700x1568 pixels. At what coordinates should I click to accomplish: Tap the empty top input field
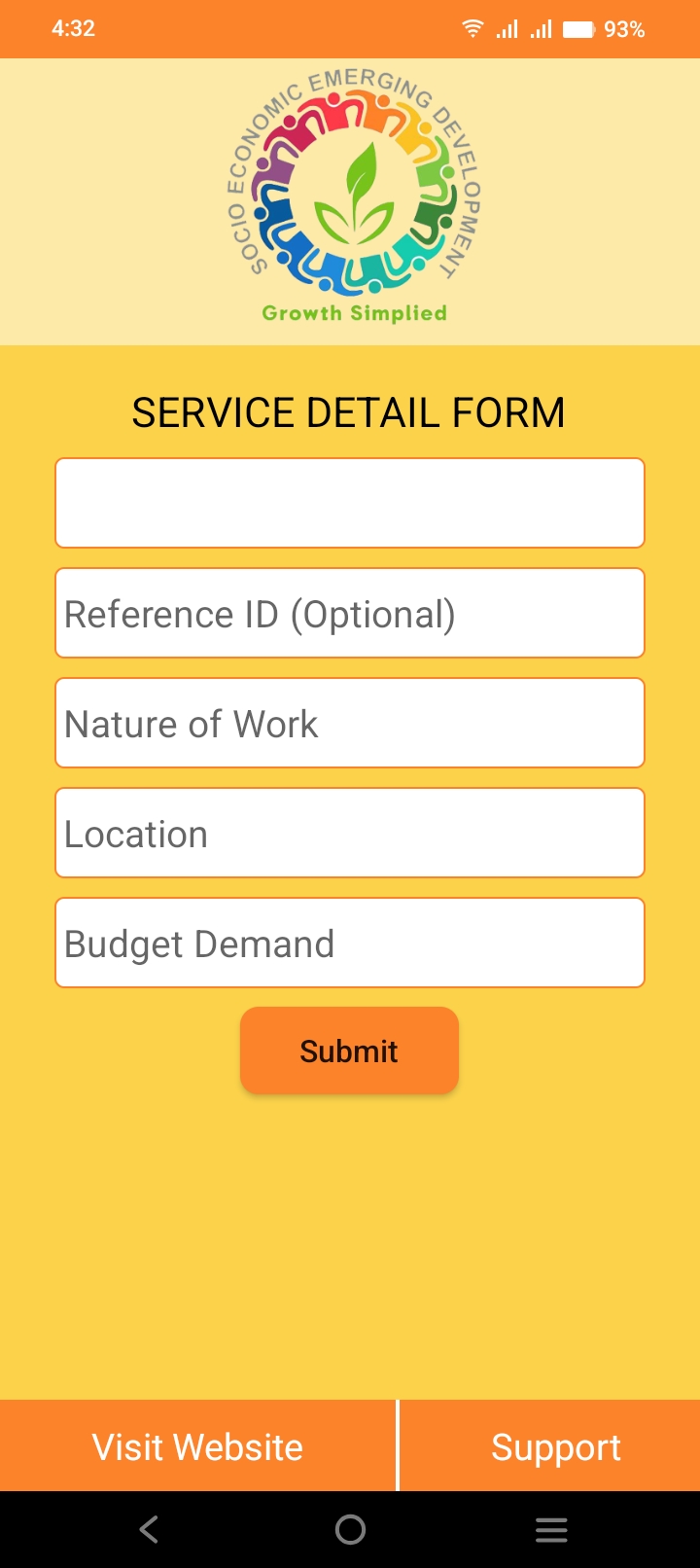pos(350,502)
